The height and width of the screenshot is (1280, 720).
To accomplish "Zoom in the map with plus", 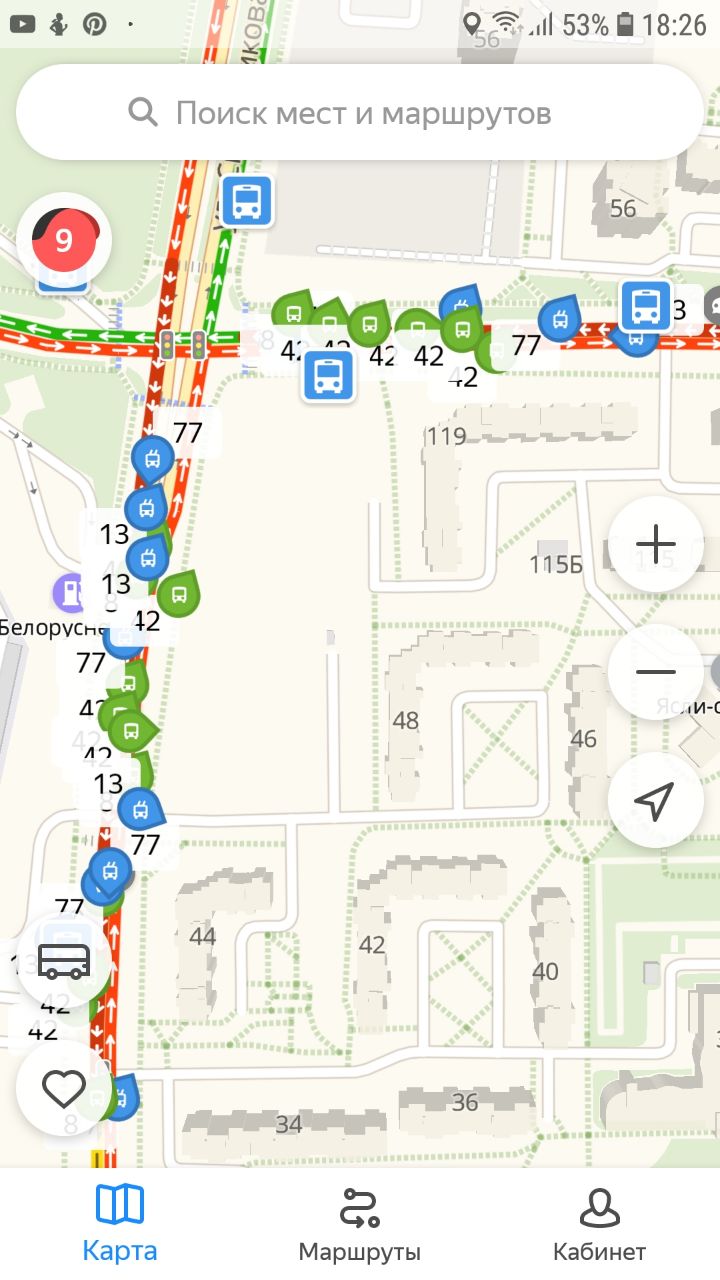I will click(655, 545).
